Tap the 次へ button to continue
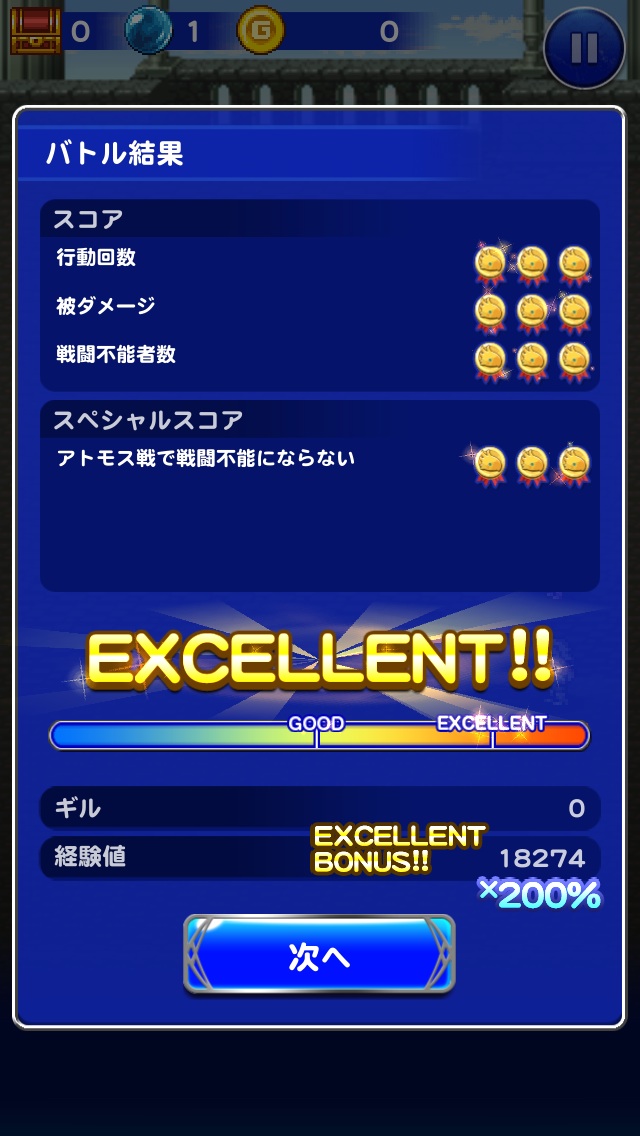 [x=319, y=955]
